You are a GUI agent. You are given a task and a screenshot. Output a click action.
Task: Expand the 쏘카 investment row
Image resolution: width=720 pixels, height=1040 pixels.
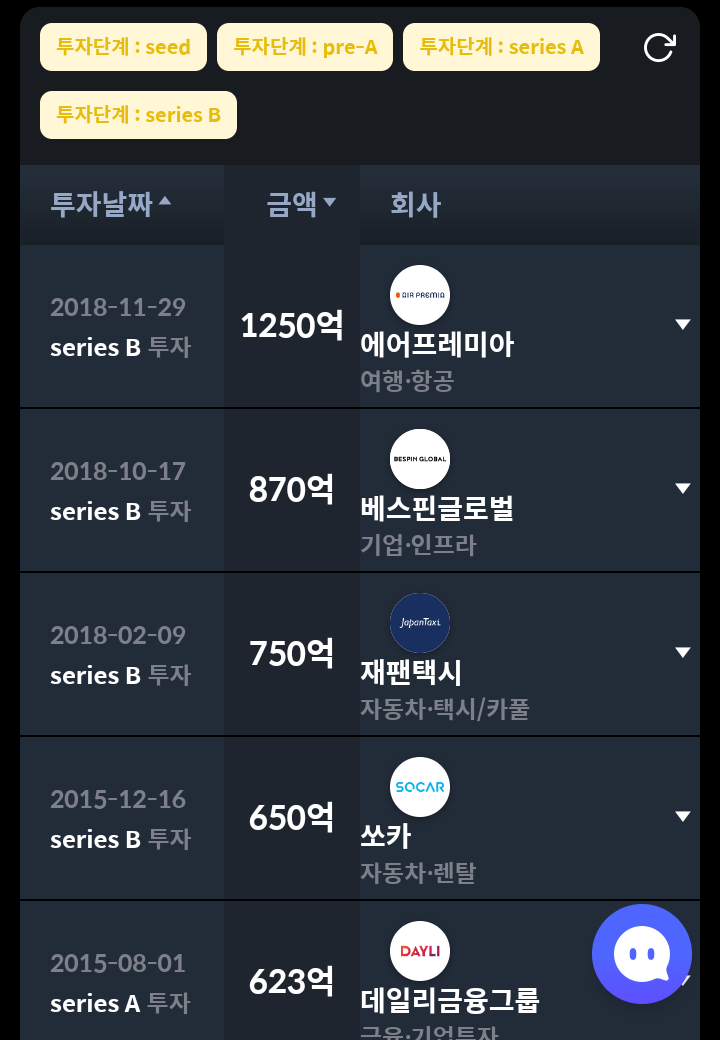[683, 816]
